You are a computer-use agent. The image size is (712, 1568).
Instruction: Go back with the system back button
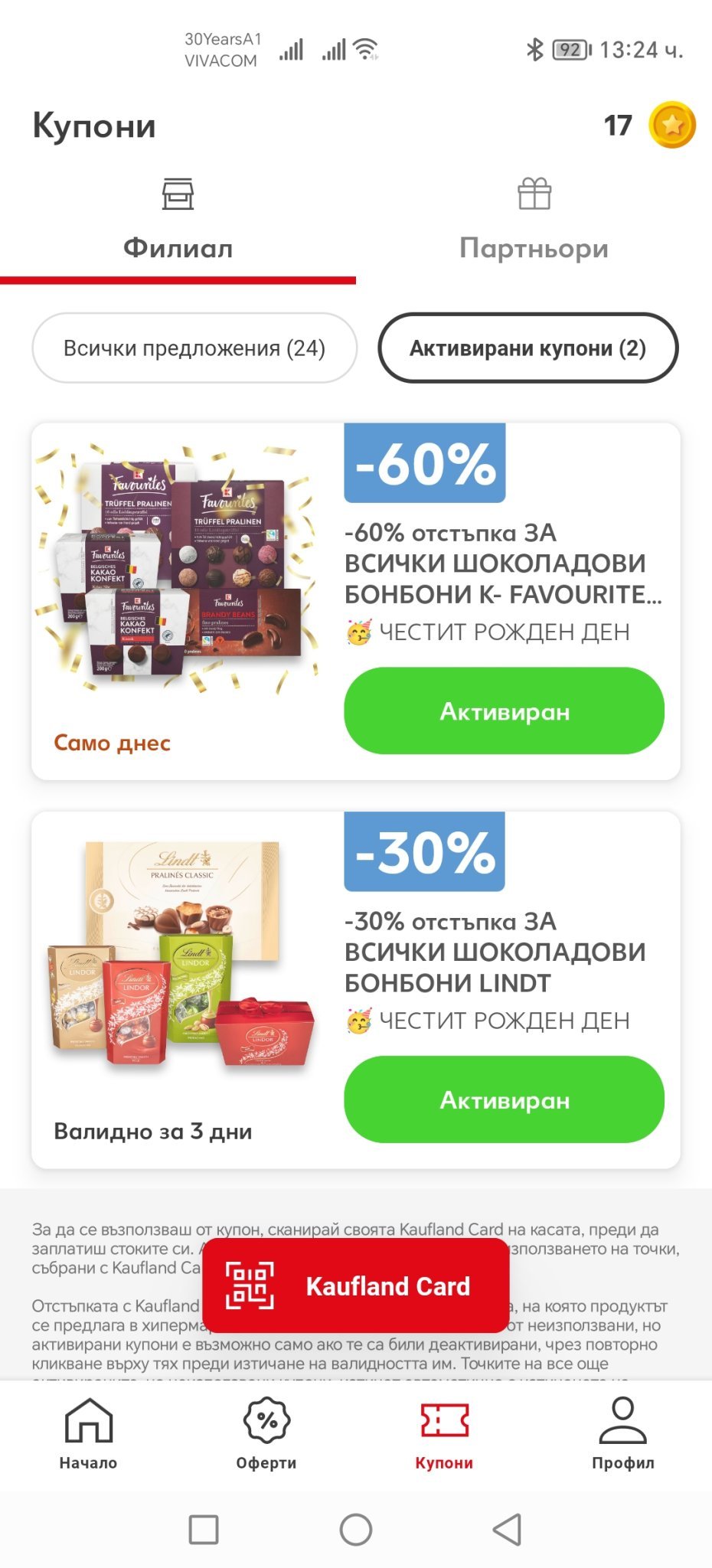point(508,1530)
